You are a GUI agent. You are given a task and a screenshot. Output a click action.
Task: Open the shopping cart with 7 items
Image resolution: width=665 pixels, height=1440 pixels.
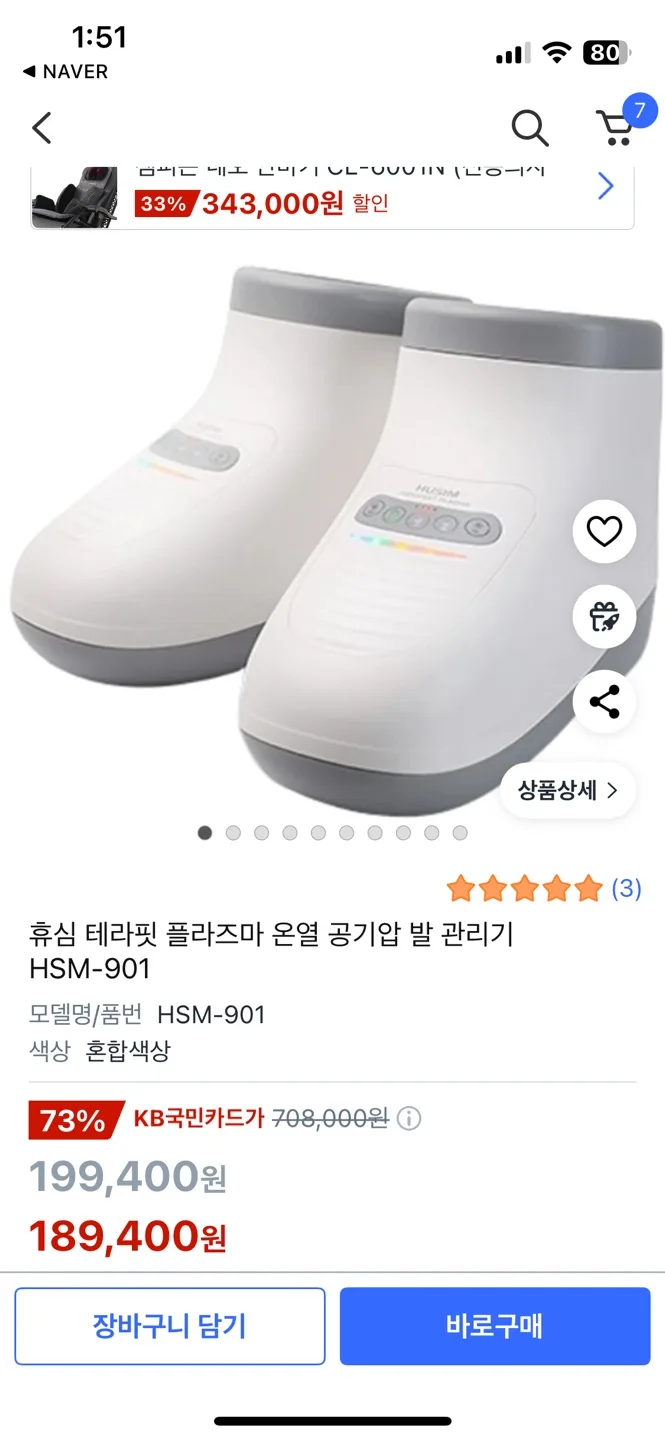(617, 126)
